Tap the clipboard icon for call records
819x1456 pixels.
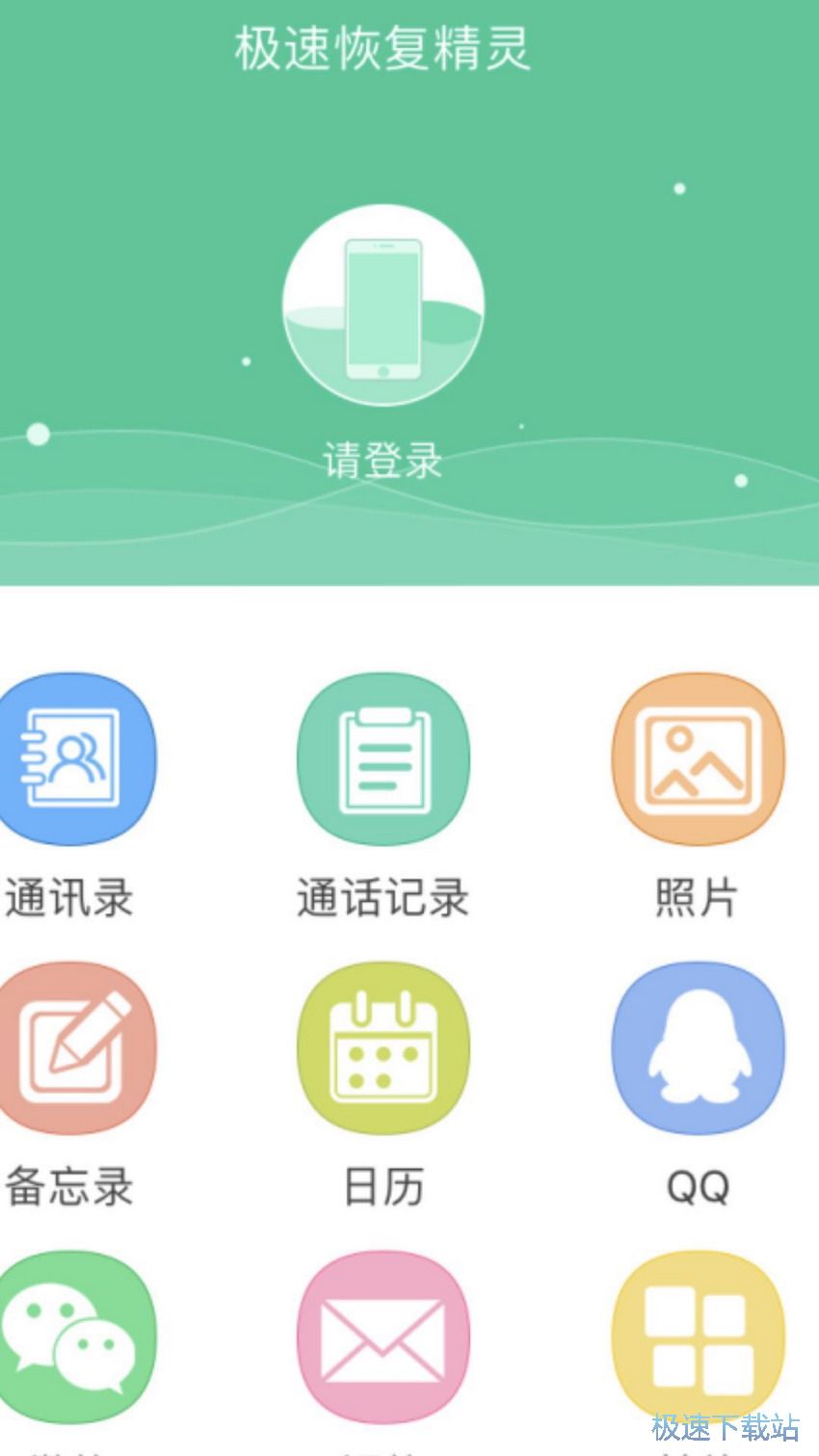tap(383, 759)
